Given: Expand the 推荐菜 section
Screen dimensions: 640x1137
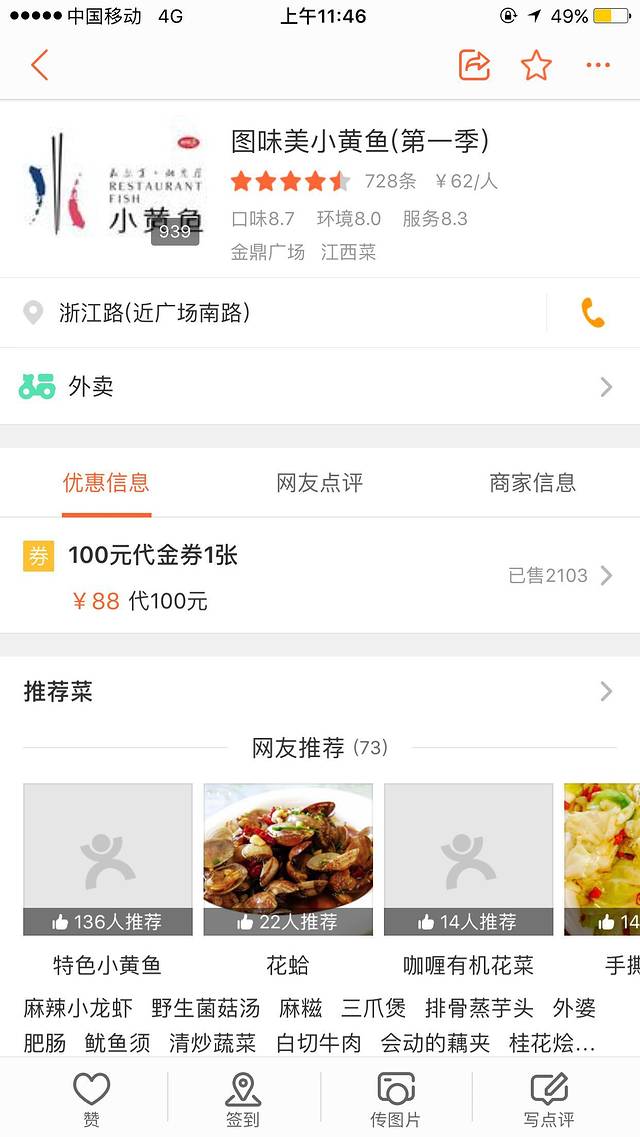Looking at the screenshot, I should [x=320, y=691].
